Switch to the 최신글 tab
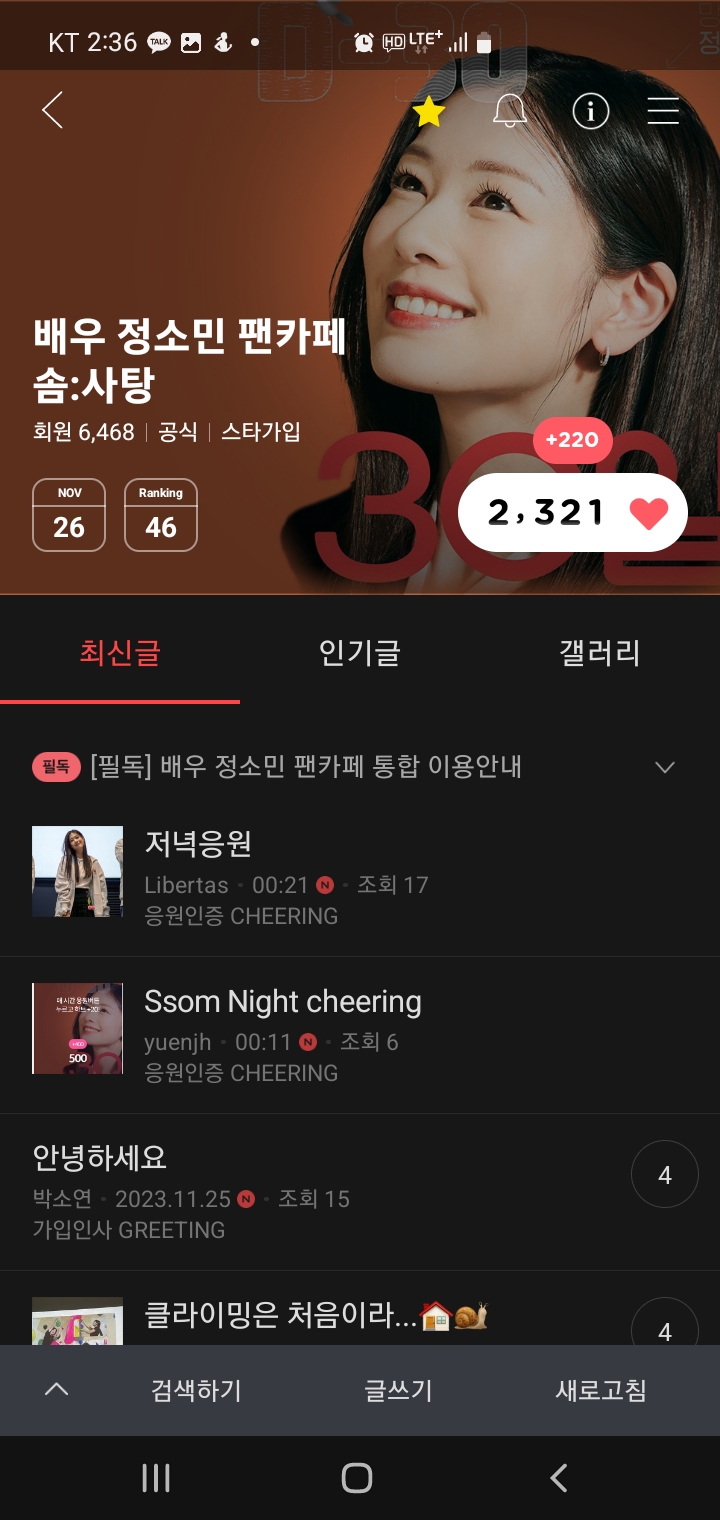The image size is (720, 1520). (120, 654)
